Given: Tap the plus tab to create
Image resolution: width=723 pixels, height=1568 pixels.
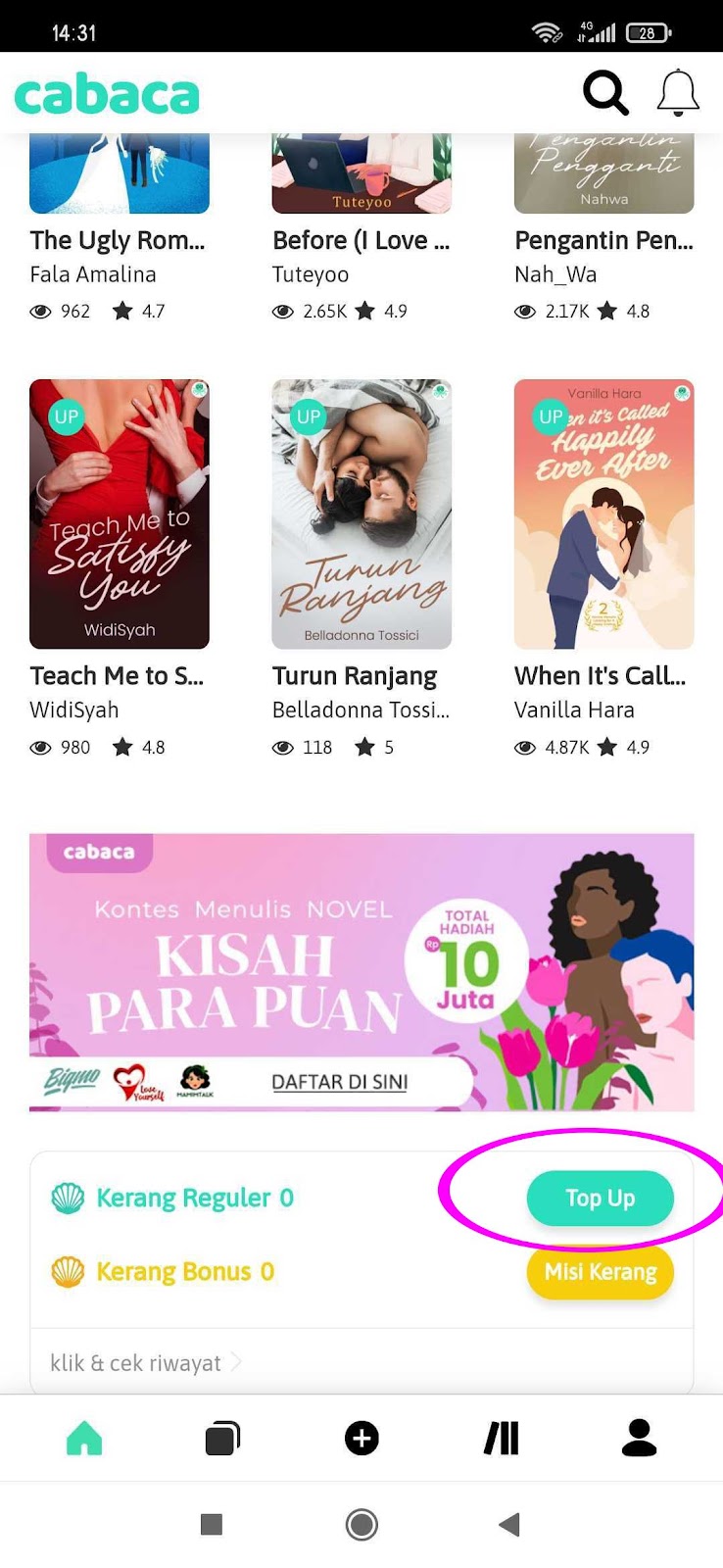Looking at the screenshot, I should point(361,1438).
